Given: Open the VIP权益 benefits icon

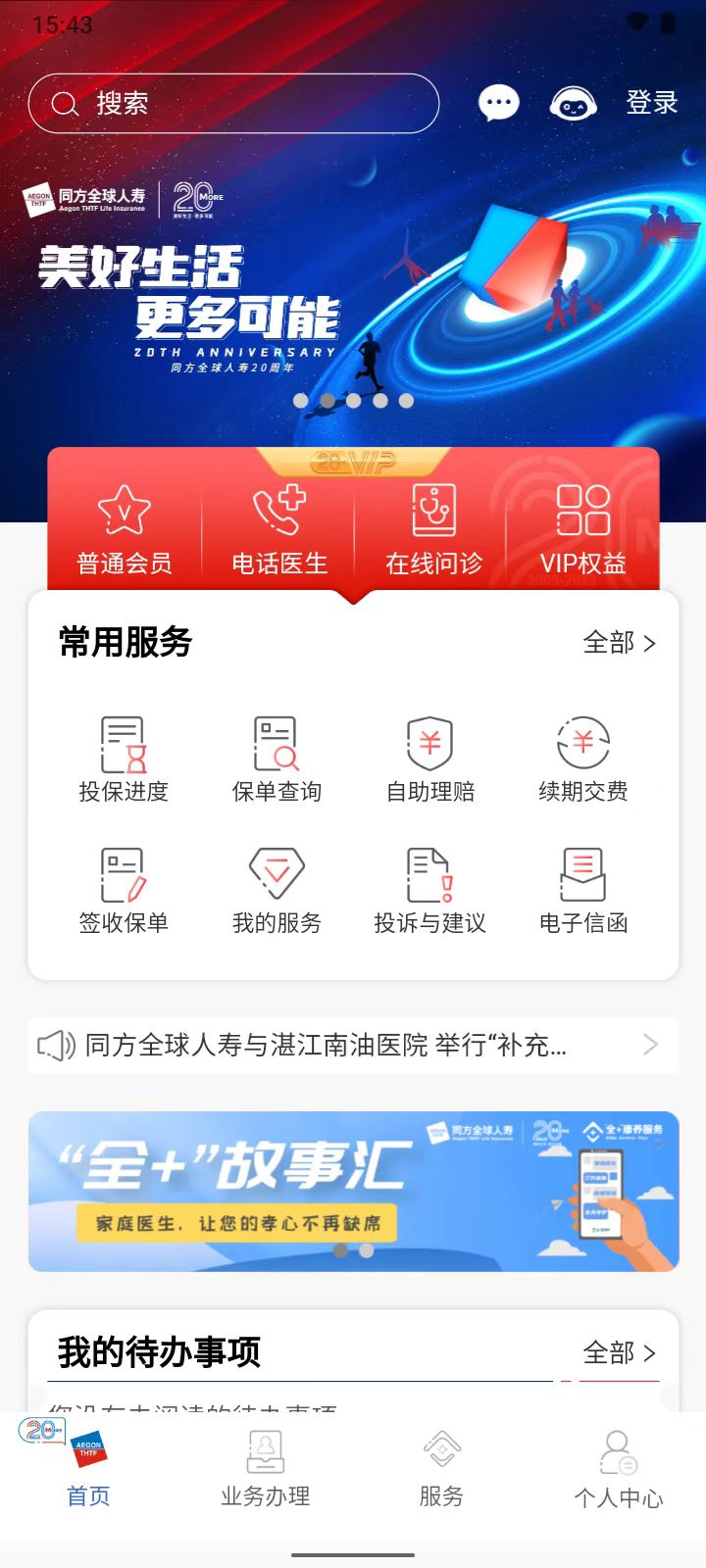Looking at the screenshot, I should [585, 529].
